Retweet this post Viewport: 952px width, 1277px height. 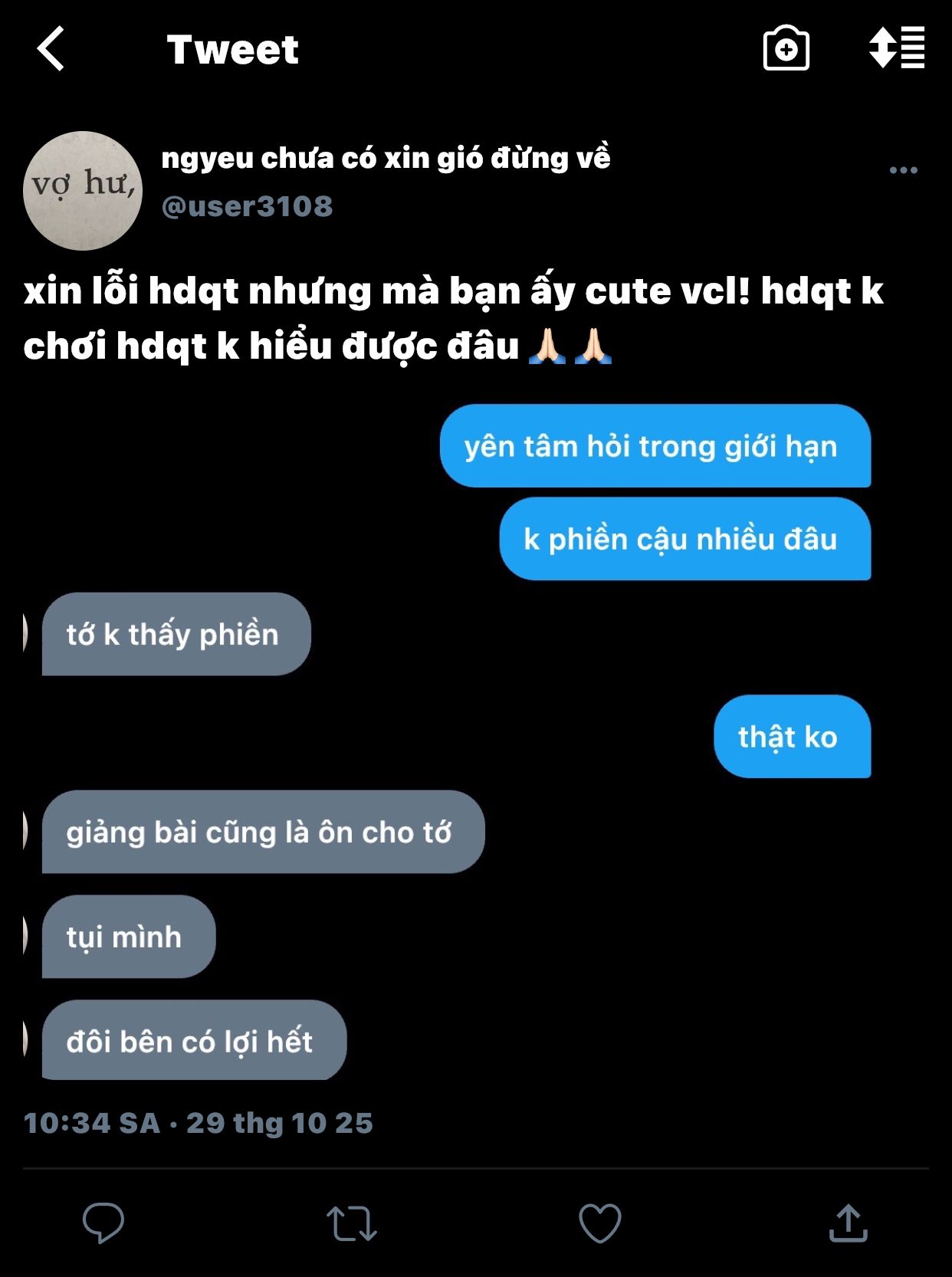(x=352, y=1223)
